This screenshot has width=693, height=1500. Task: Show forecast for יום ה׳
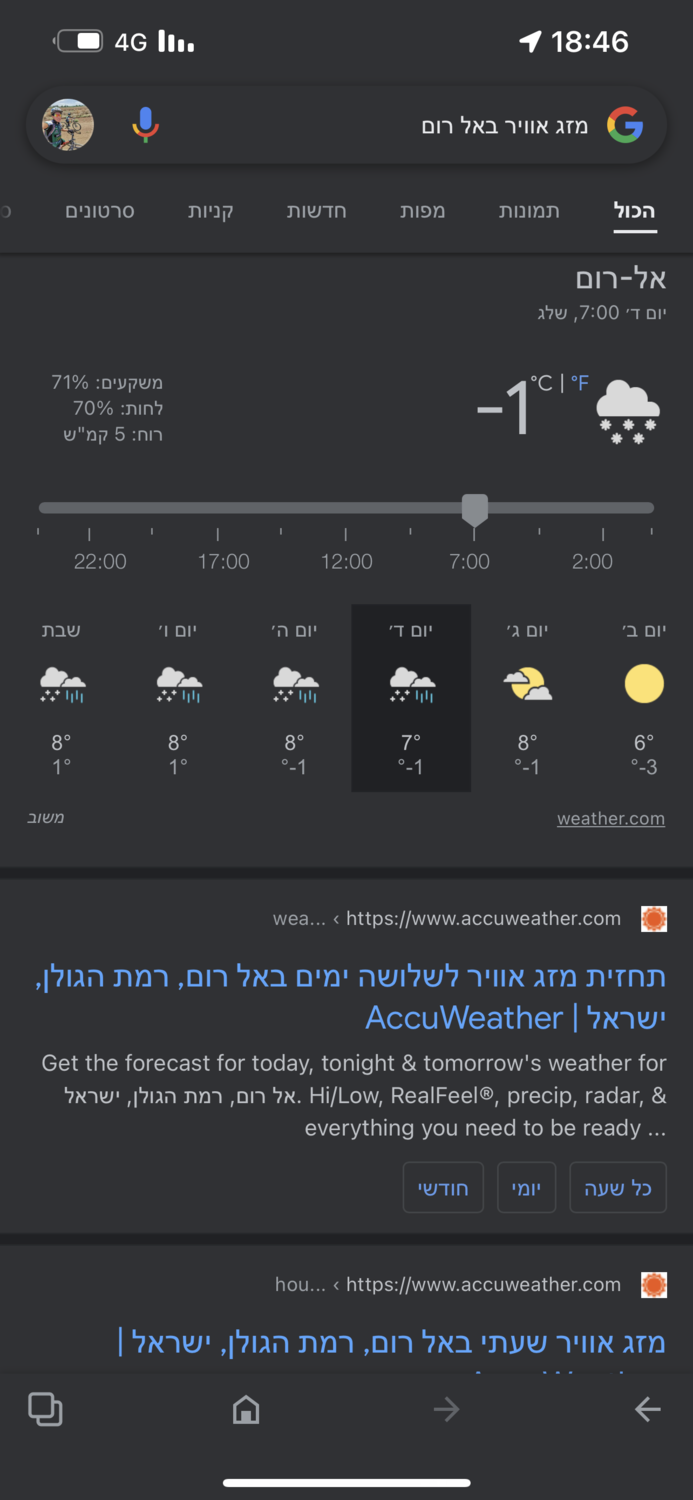(x=294, y=698)
